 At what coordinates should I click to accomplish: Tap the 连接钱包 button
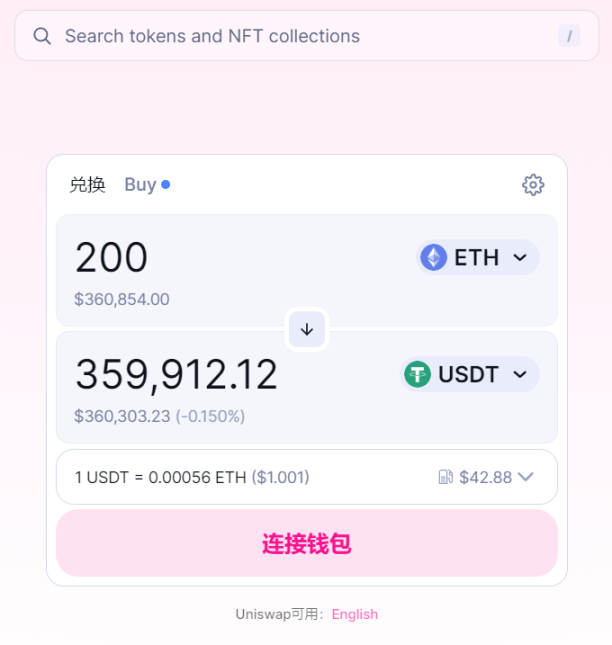307,544
